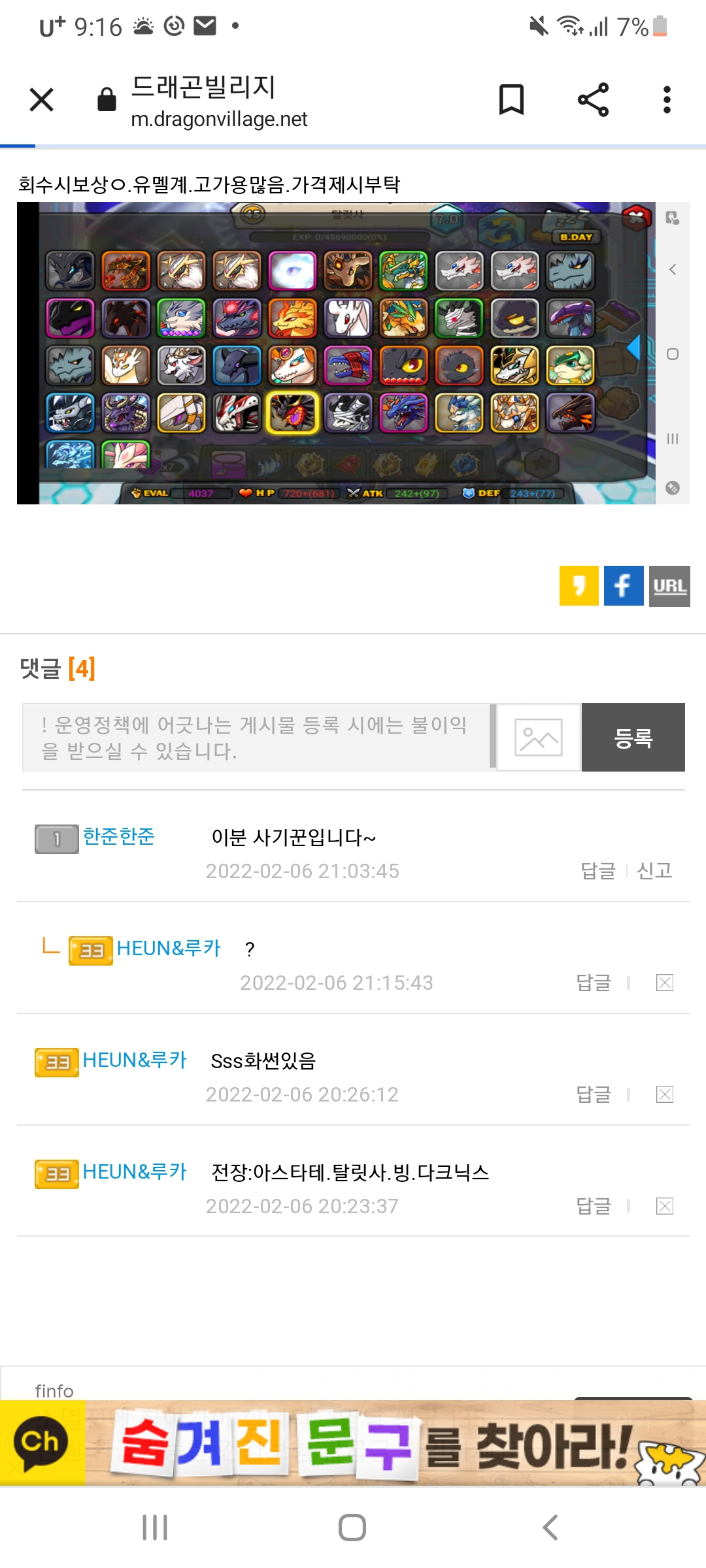Bookmark this page
Screen dimensions: 706x1568
pos(511,100)
